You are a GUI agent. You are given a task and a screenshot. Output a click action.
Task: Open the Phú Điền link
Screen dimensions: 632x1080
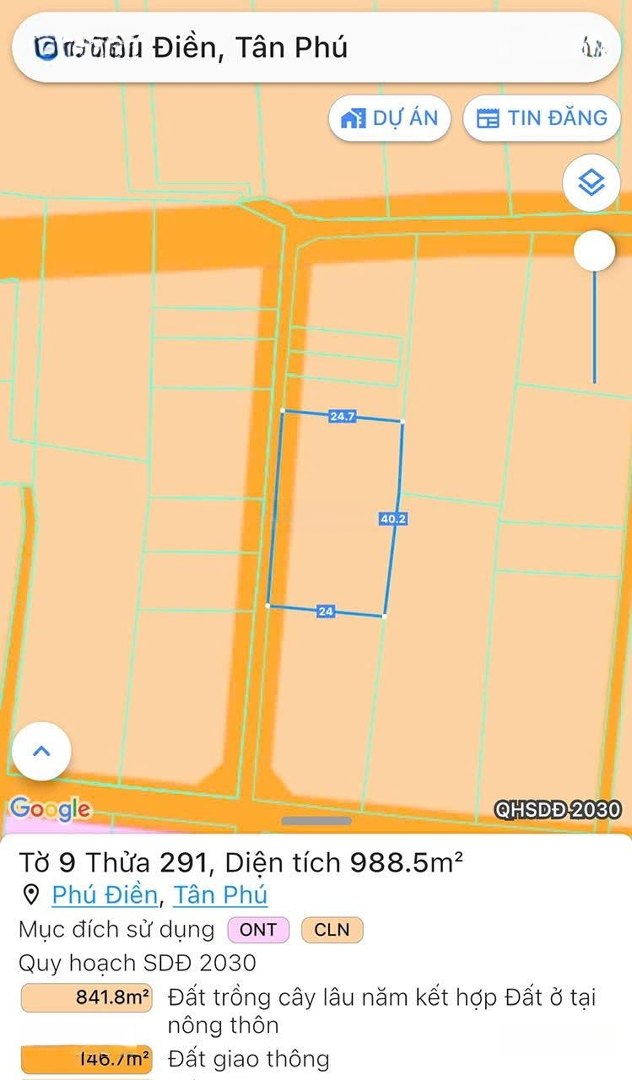(x=105, y=895)
